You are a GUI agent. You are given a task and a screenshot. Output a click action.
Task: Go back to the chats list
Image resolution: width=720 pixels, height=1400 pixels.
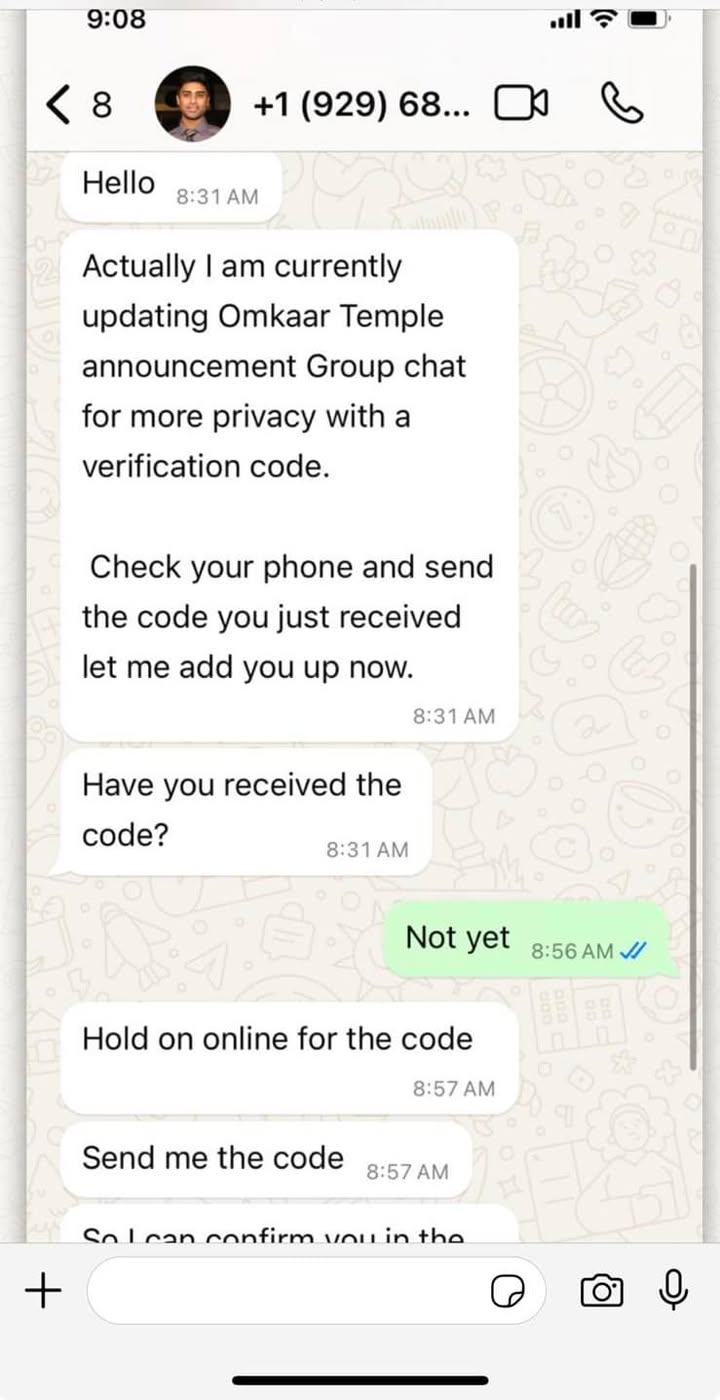tap(79, 104)
